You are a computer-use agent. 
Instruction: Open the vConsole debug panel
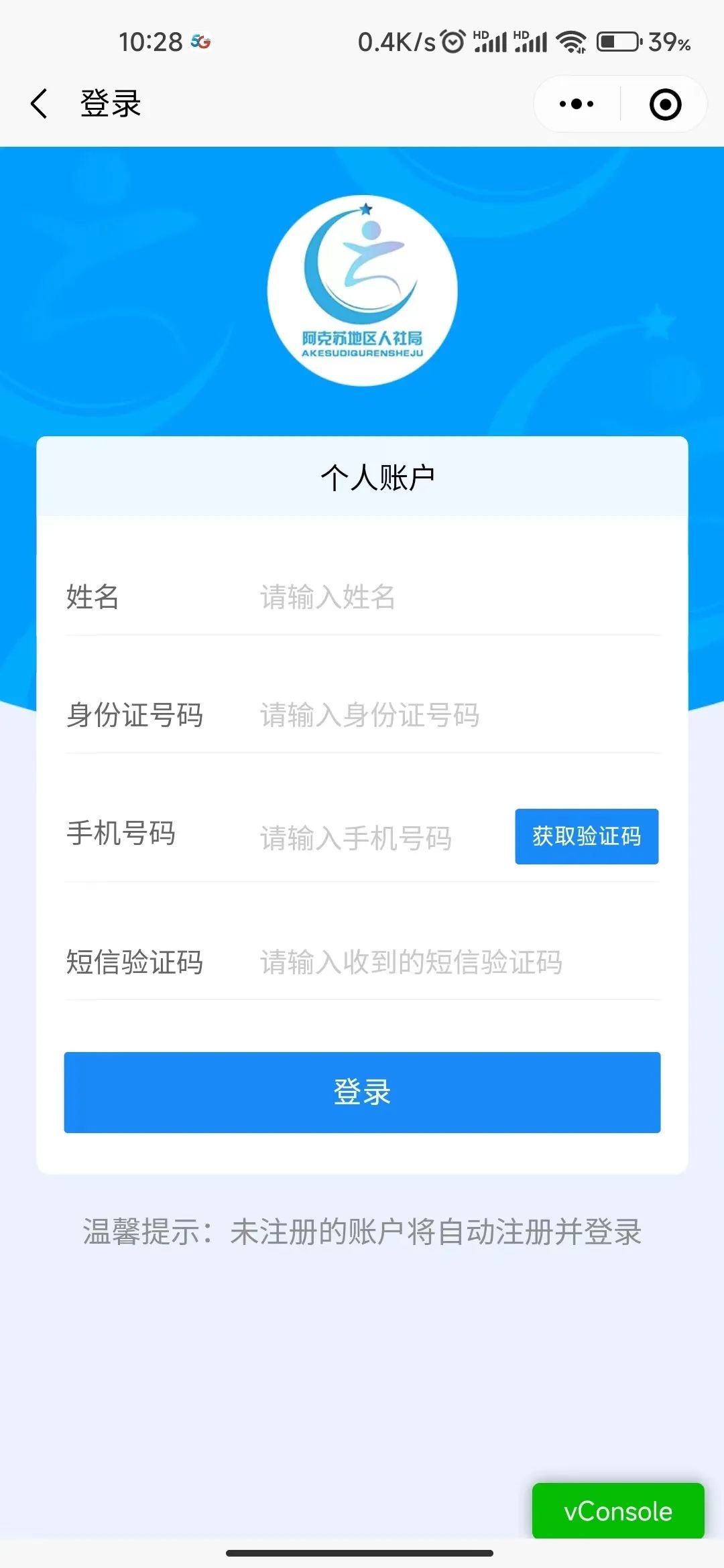(618, 1511)
